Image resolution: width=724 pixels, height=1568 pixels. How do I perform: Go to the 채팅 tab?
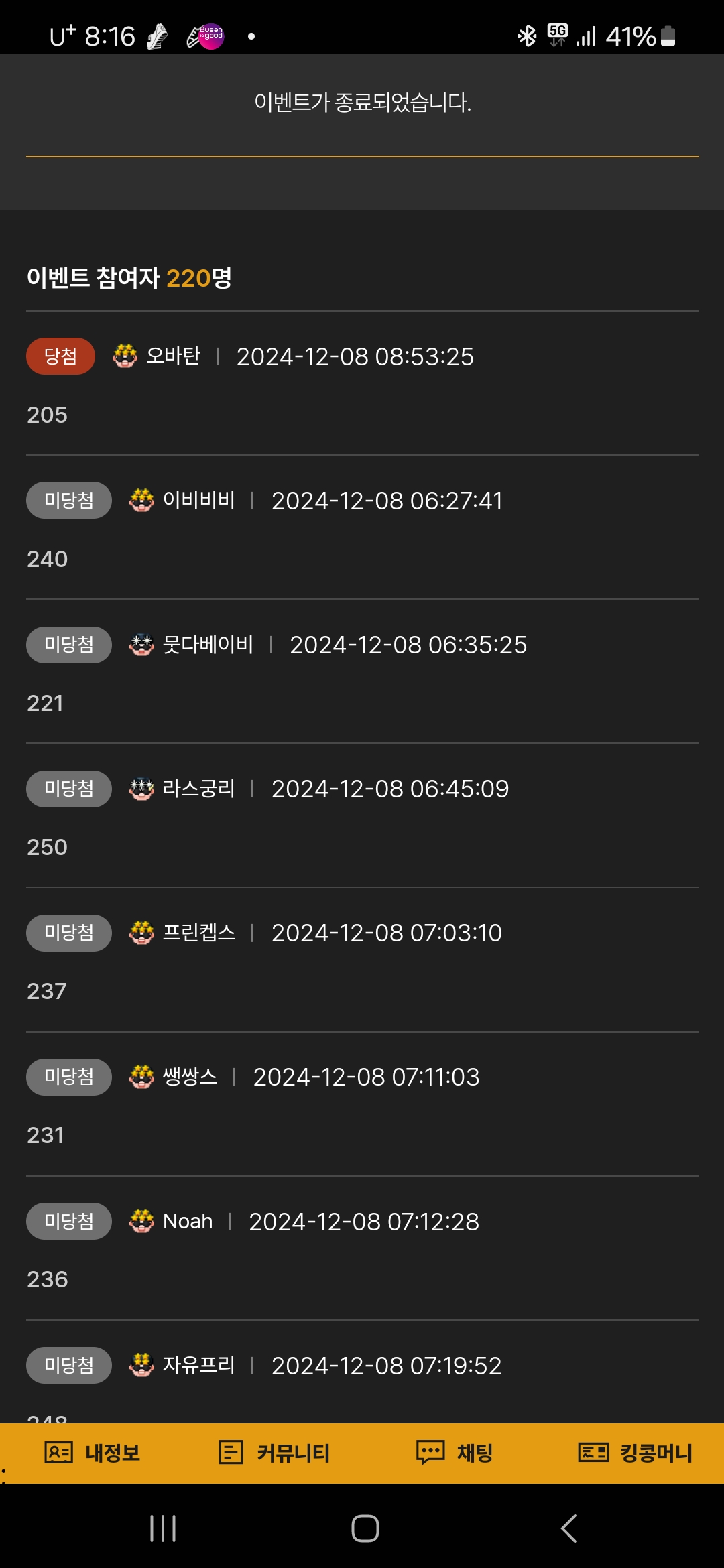click(455, 1453)
